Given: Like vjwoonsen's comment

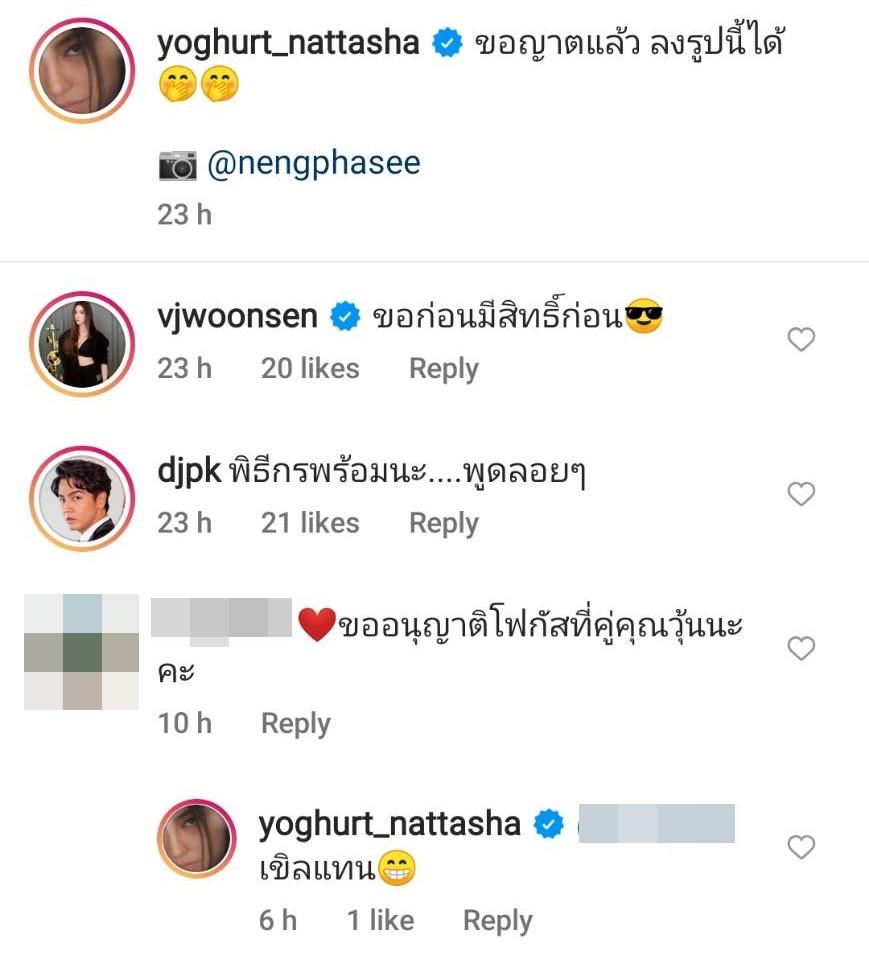Looking at the screenshot, I should coord(801,341).
